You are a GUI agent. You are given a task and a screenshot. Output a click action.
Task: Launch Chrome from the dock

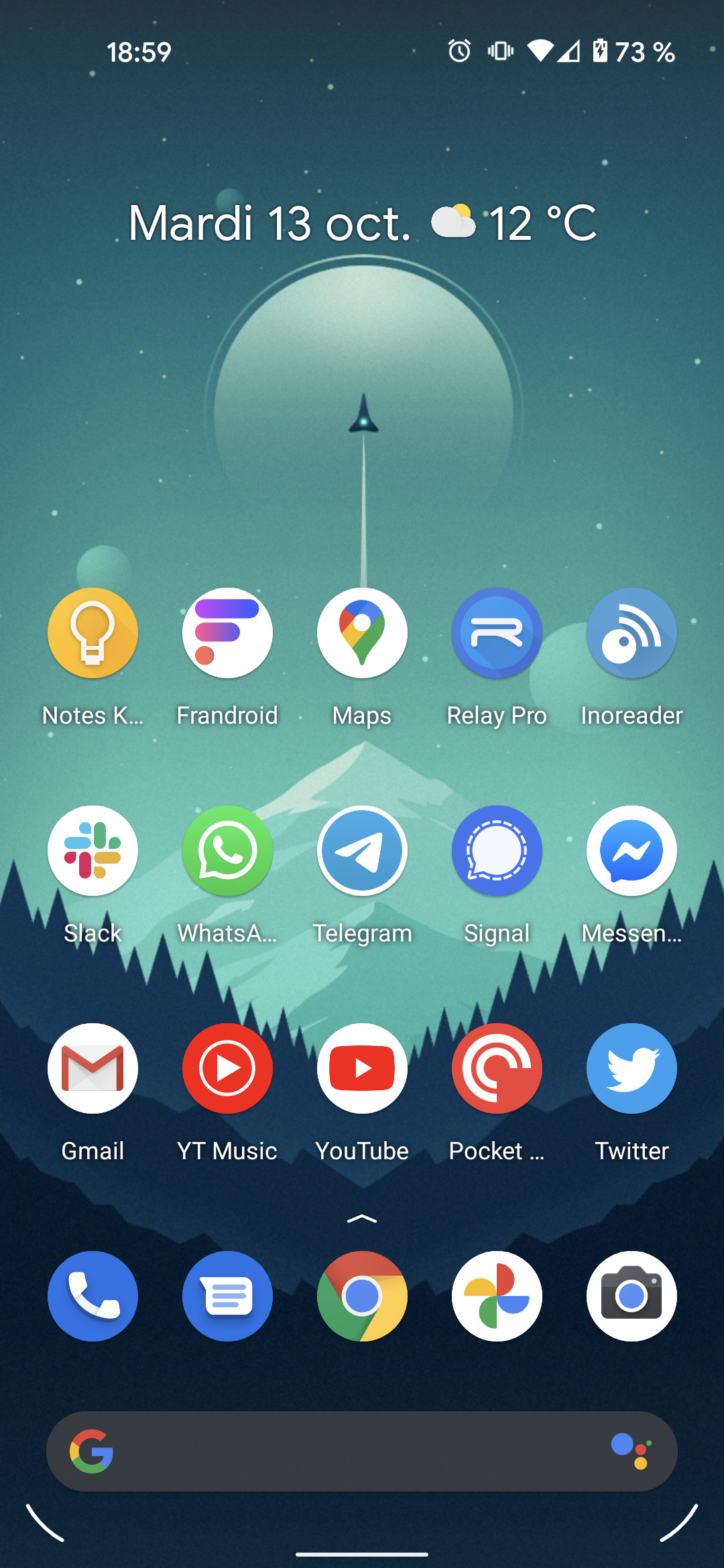[362, 1296]
